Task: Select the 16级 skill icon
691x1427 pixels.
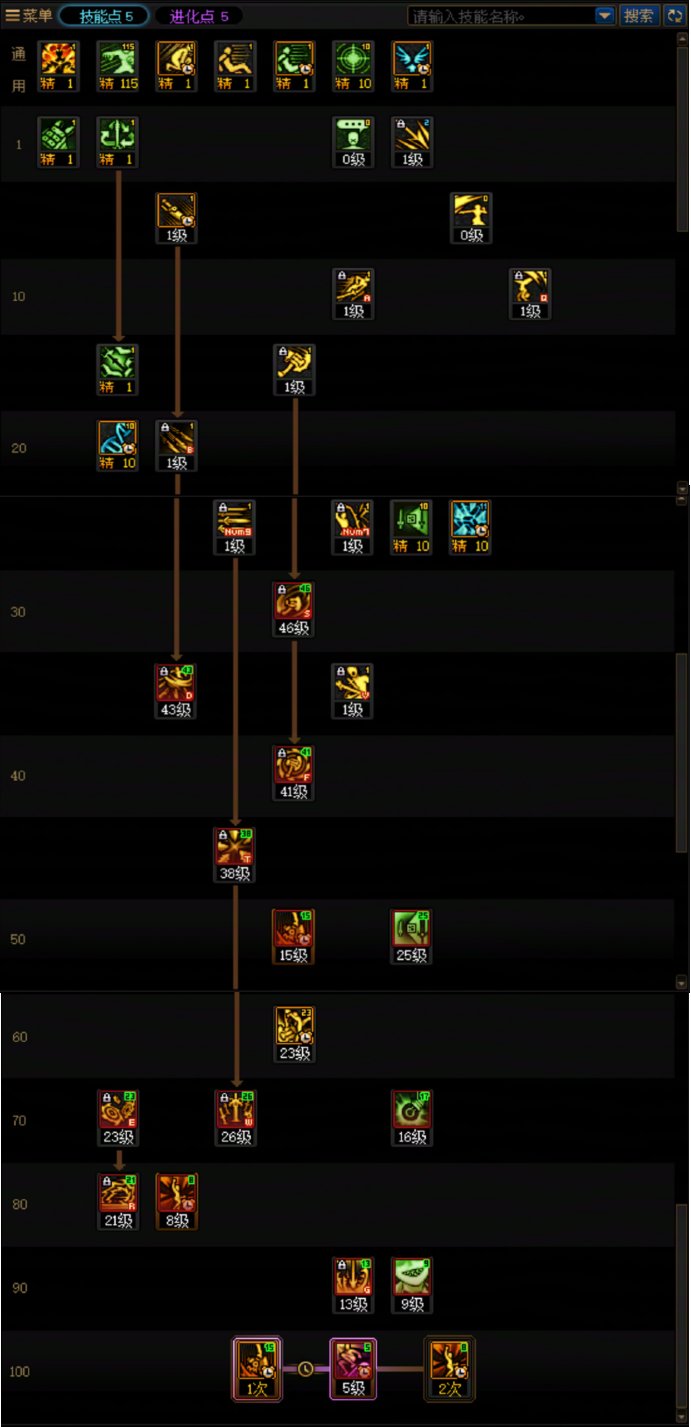Action: (411, 1111)
